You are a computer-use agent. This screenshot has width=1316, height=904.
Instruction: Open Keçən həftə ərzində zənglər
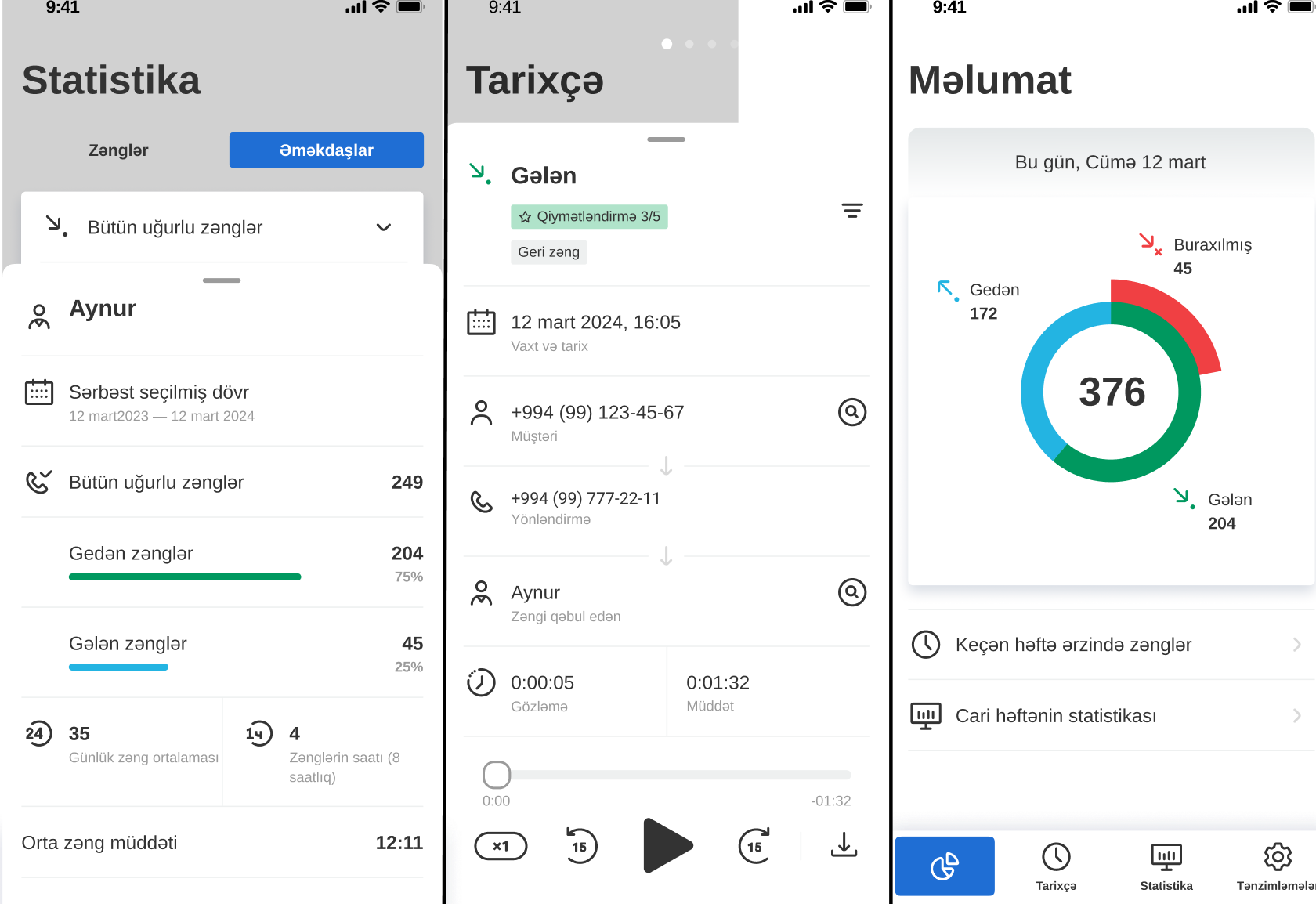click(1106, 645)
